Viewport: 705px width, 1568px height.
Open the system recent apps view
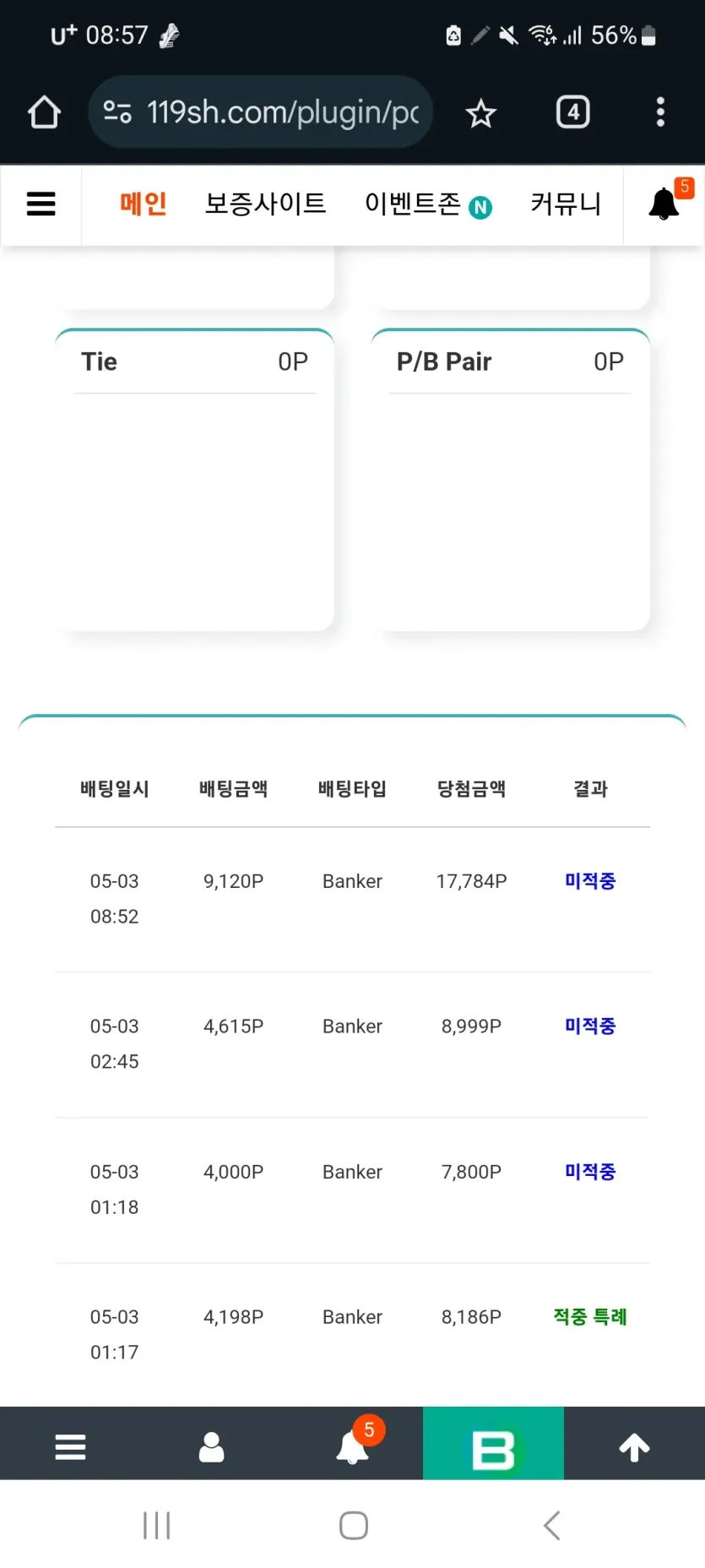pyautogui.click(x=156, y=1526)
